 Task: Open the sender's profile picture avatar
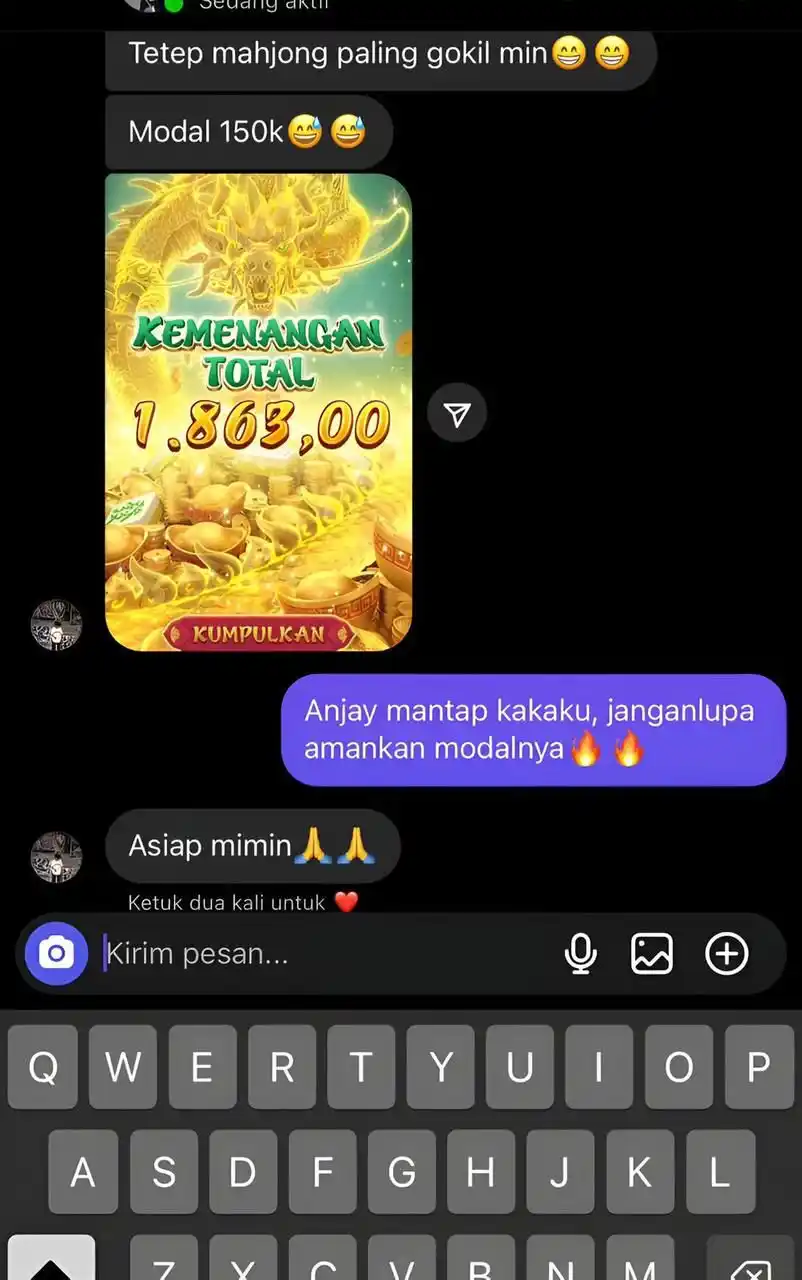click(55, 625)
